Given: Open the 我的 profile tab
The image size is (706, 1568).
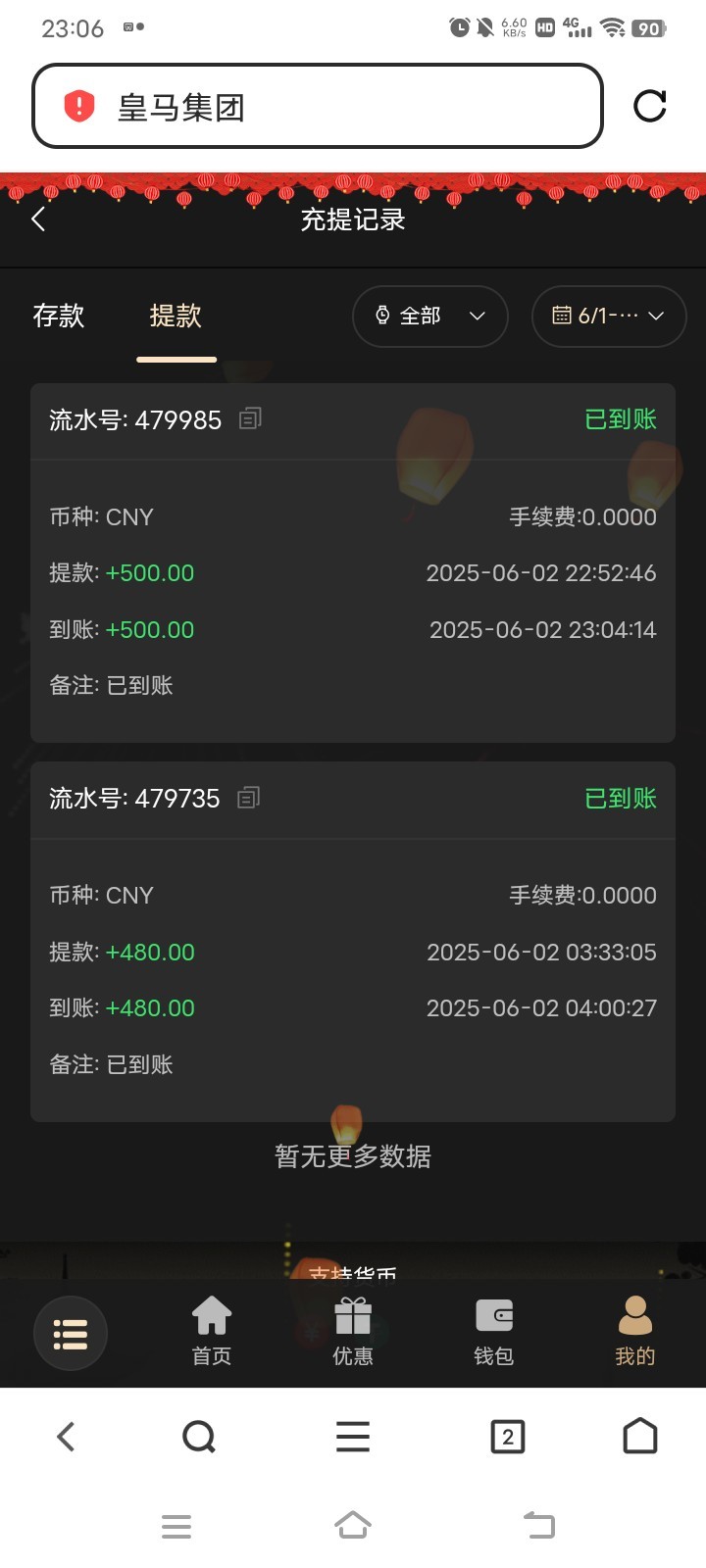Looking at the screenshot, I should [x=634, y=1331].
